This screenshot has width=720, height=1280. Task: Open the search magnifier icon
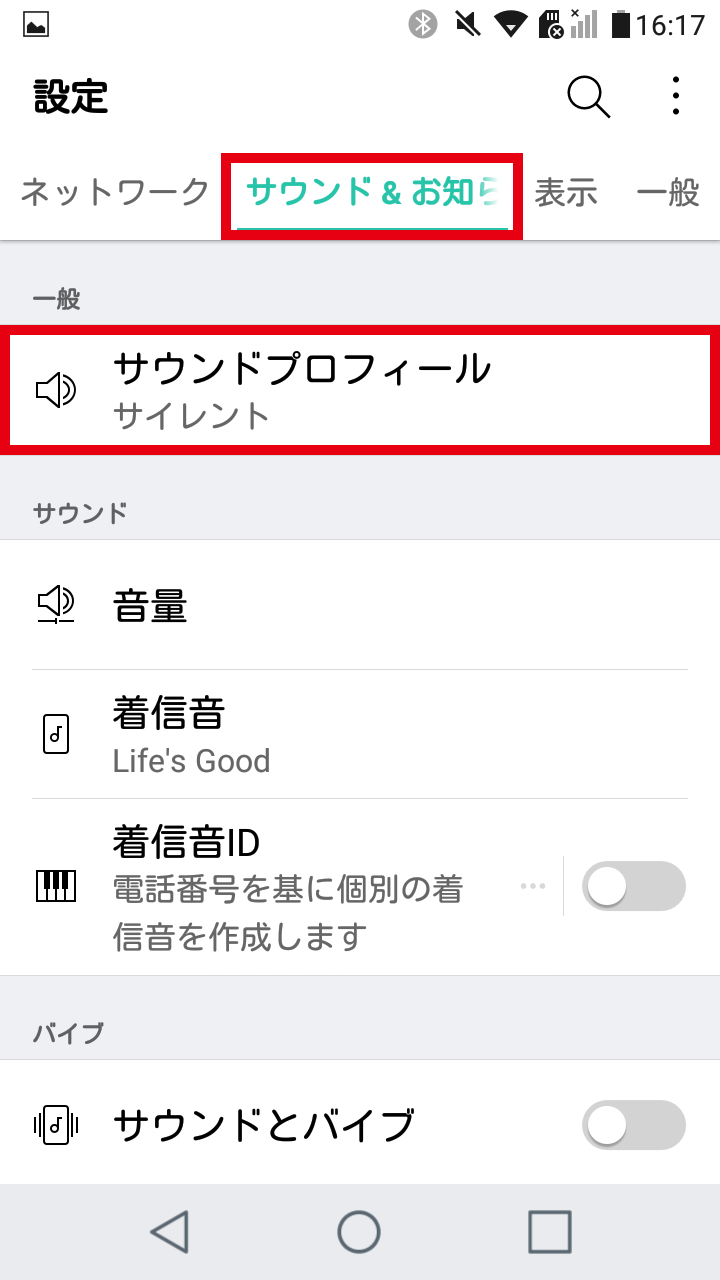pyautogui.click(x=588, y=96)
